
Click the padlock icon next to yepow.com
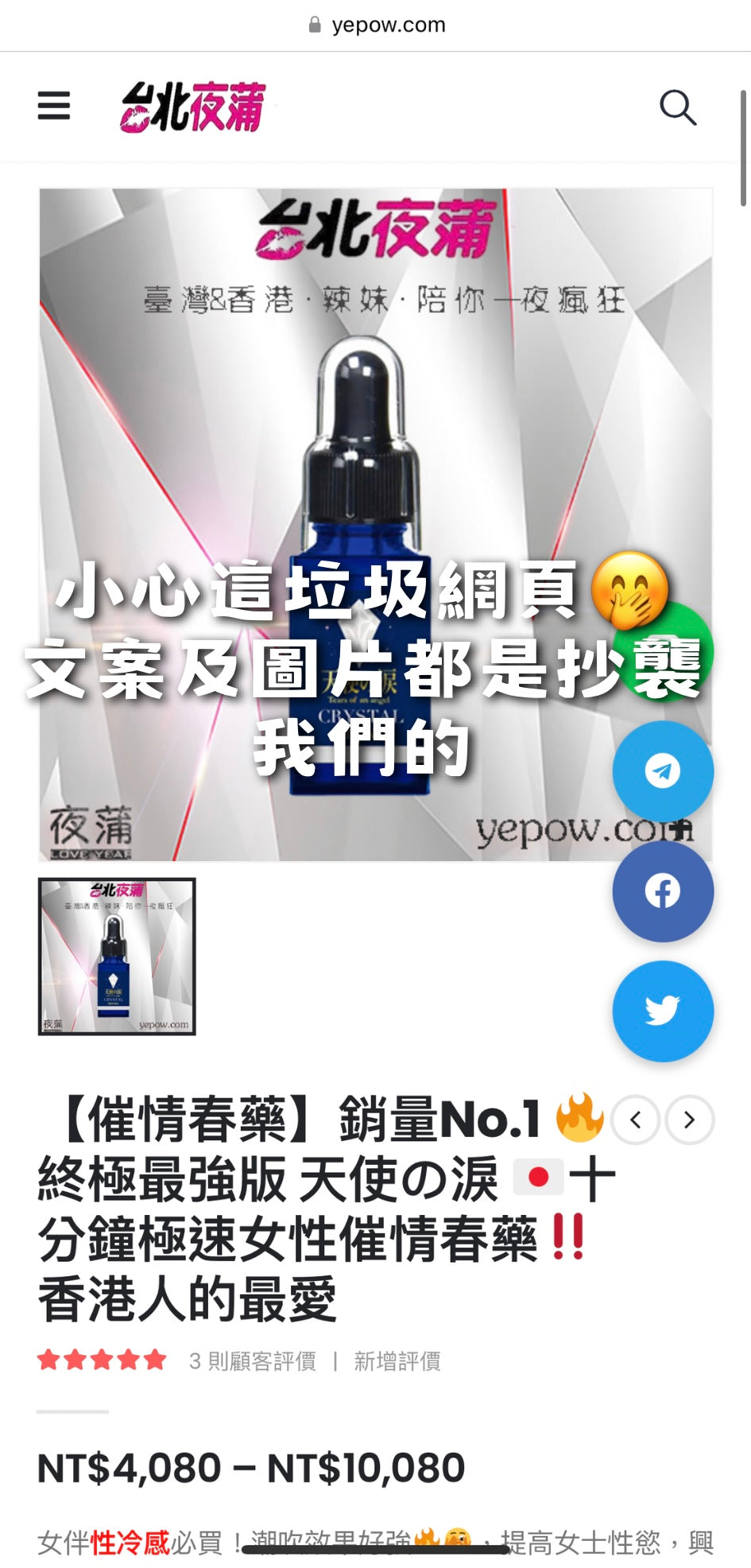click(x=314, y=24)
